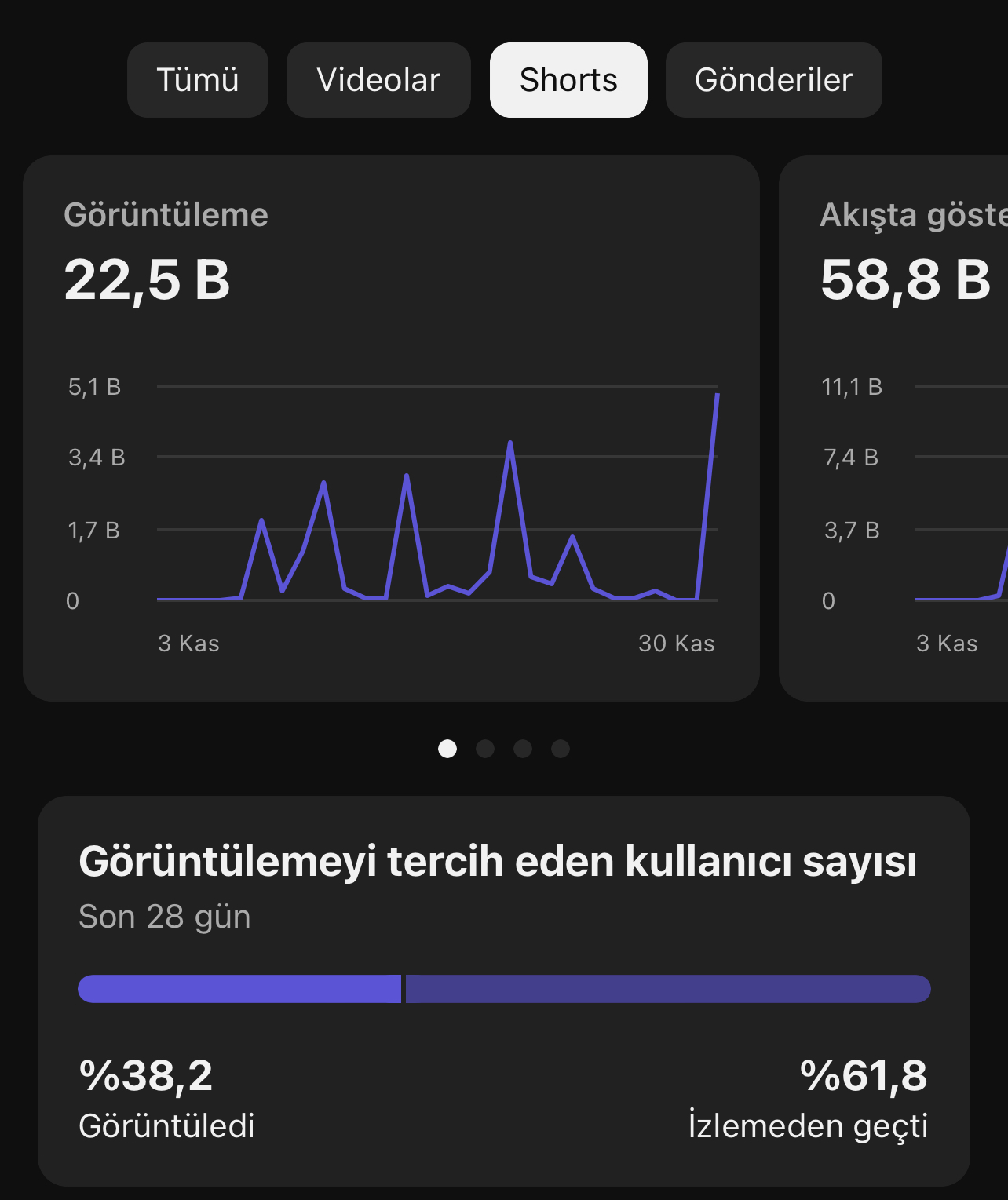1008x1200 pixels.
Task: Open the Görüntüleme chart card
Action: pyautogui.click(x=391, y=429)
